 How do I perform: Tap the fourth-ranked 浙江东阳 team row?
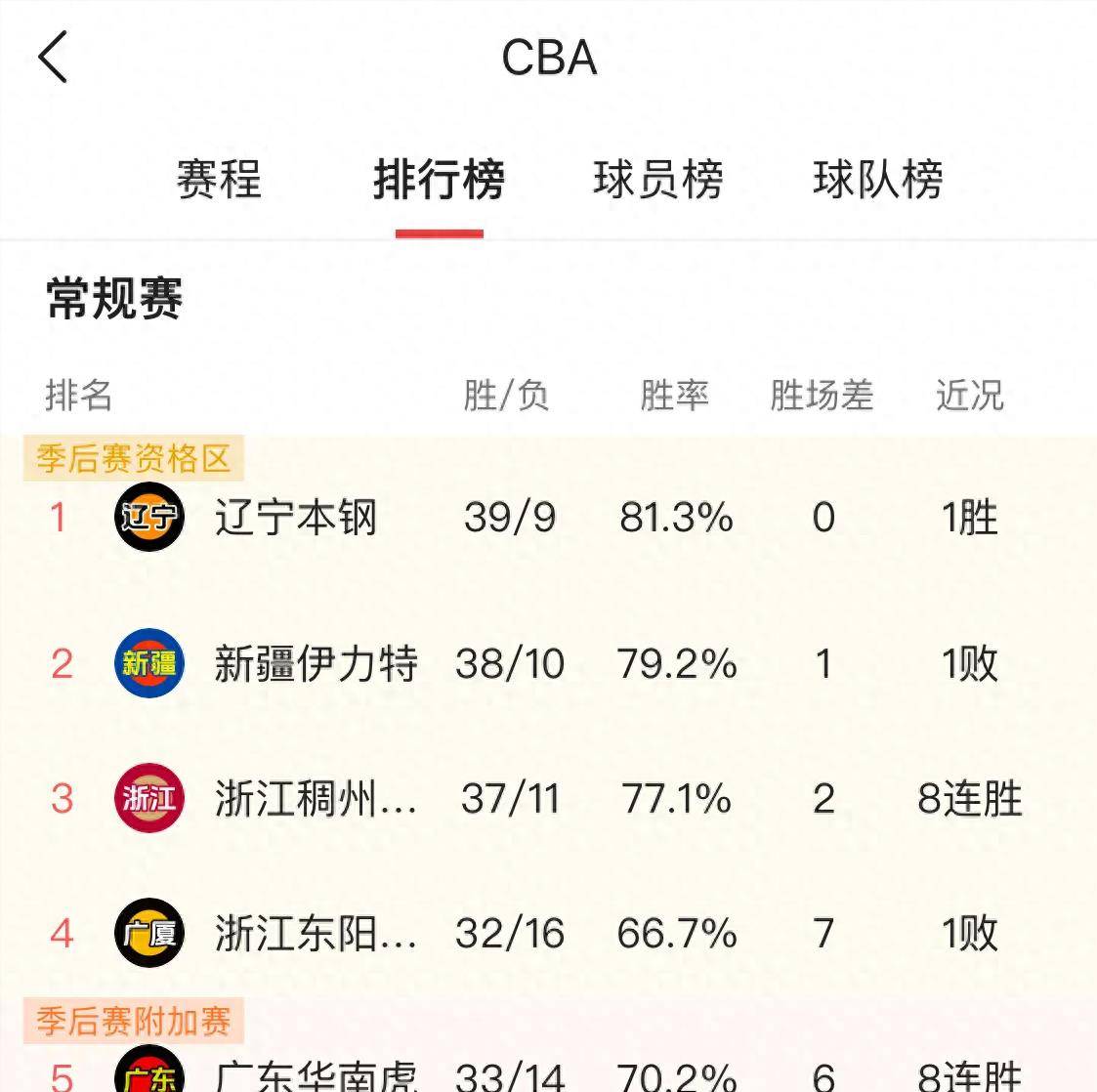tap(316, 933)
